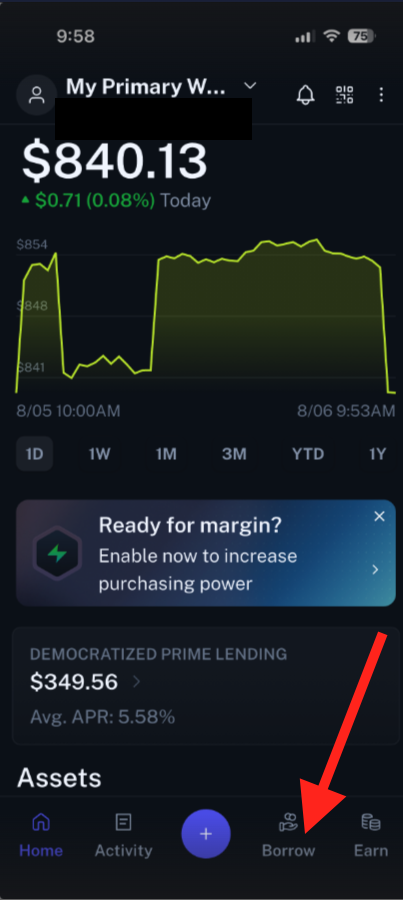
Task: Open the Borrow tab
Action: point(288,835)
